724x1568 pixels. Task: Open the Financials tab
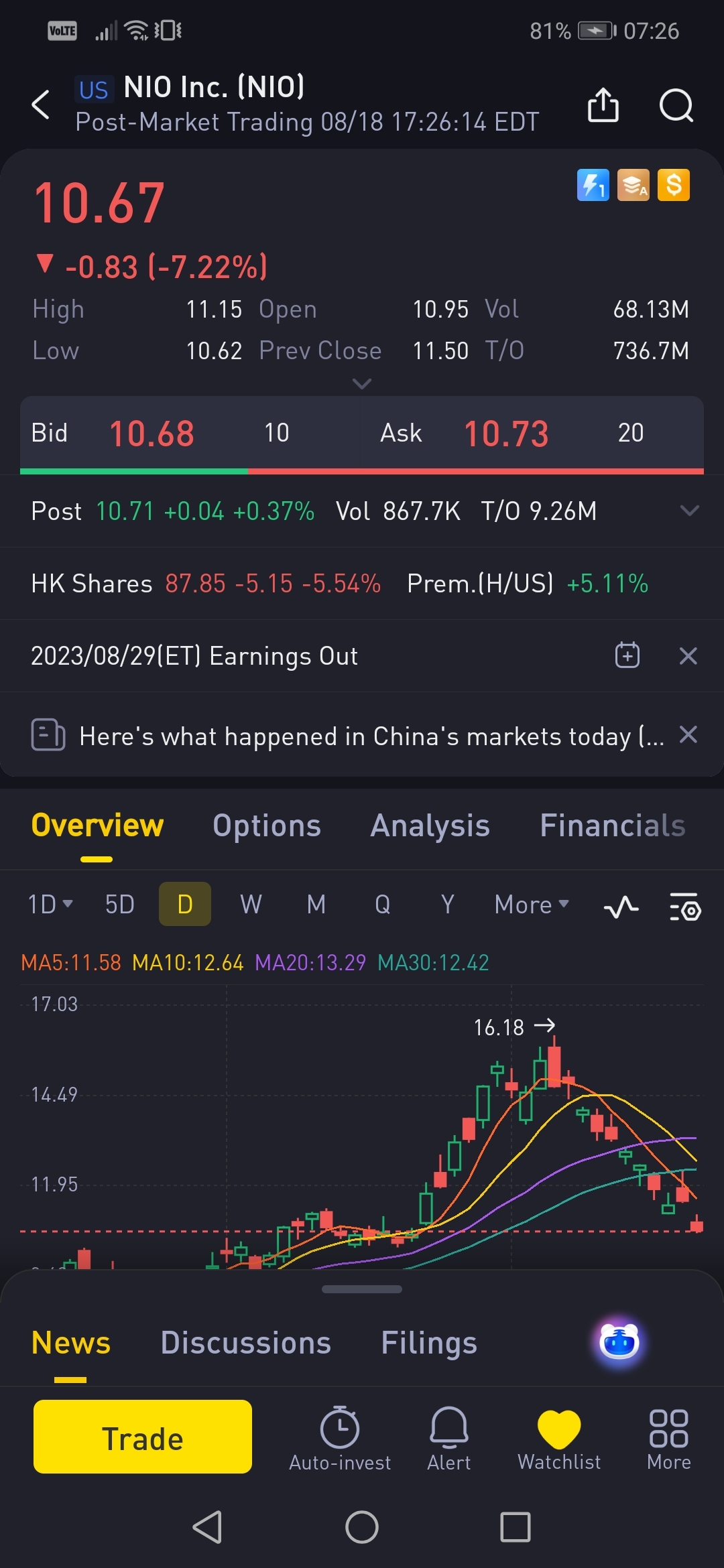point(612,826)
